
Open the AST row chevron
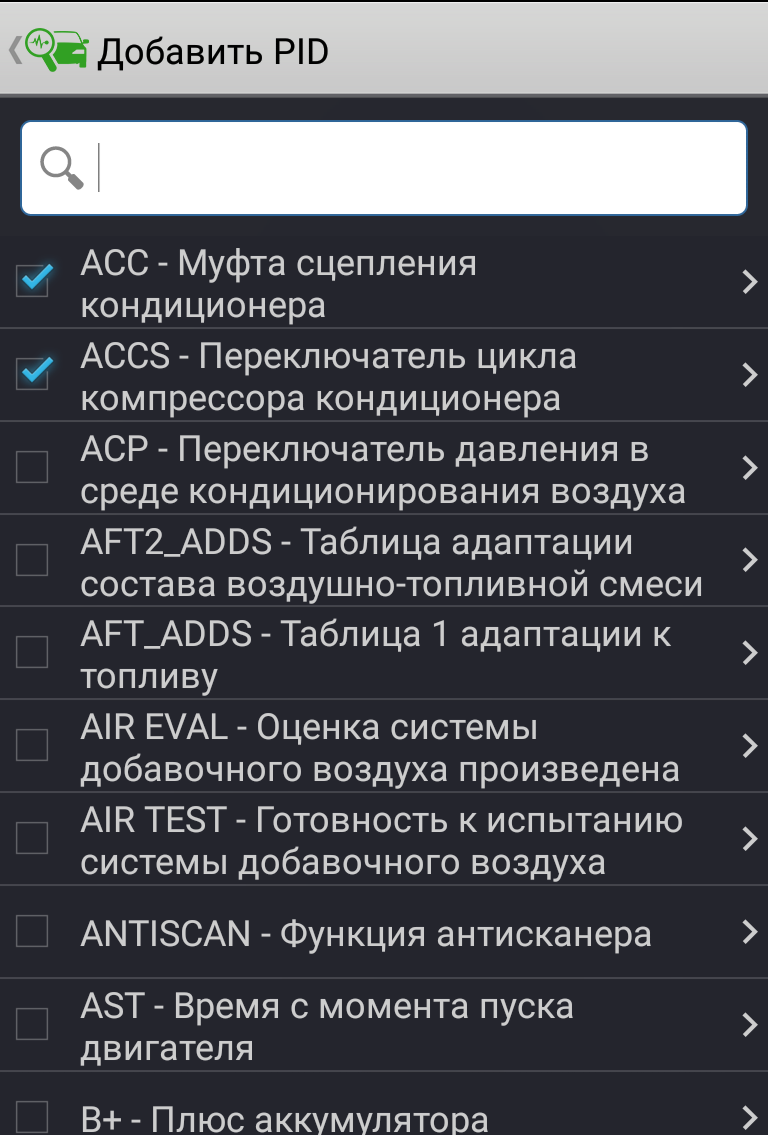[749, 1025]
